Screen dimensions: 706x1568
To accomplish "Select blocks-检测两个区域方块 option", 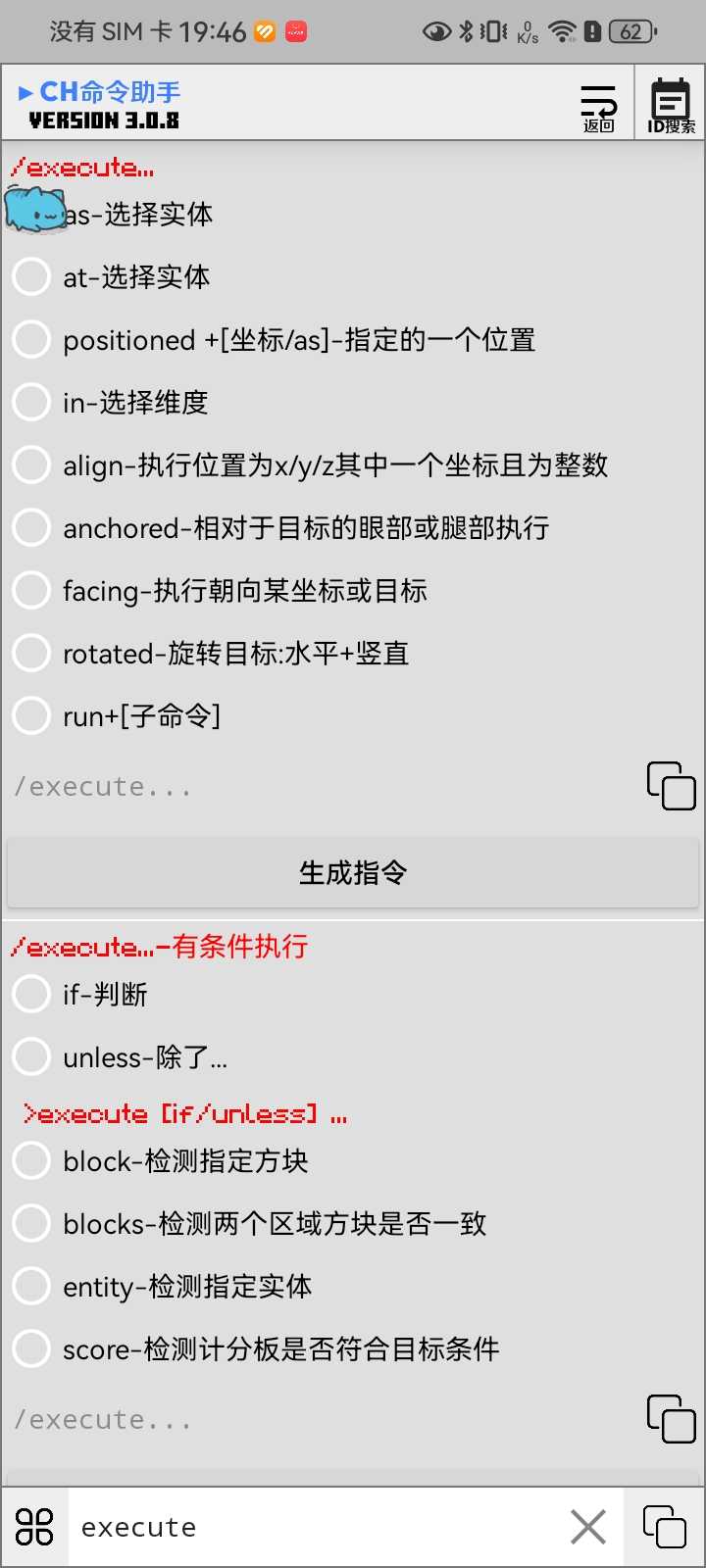I will click(31, 1224).
